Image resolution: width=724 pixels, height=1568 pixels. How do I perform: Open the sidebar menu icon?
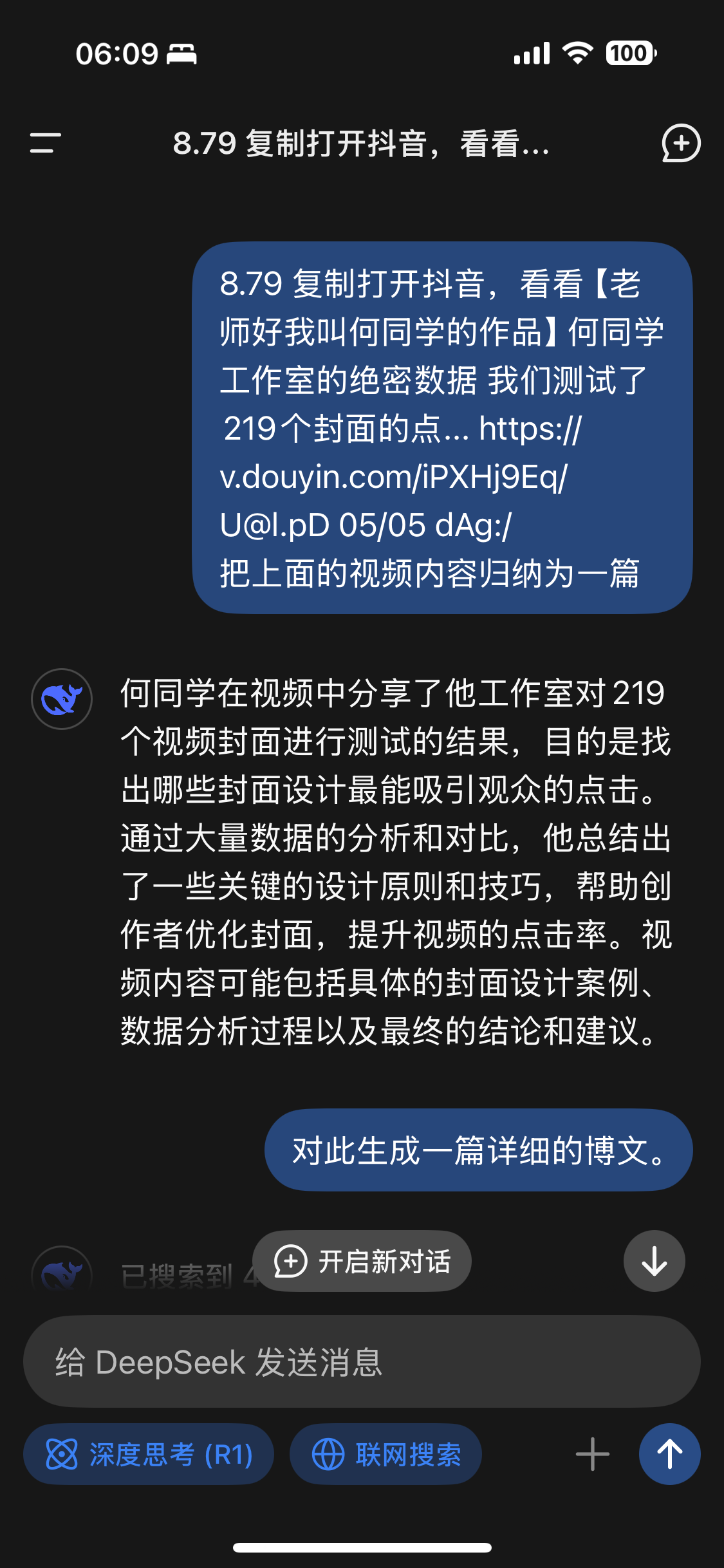click(x=45, y=143)
